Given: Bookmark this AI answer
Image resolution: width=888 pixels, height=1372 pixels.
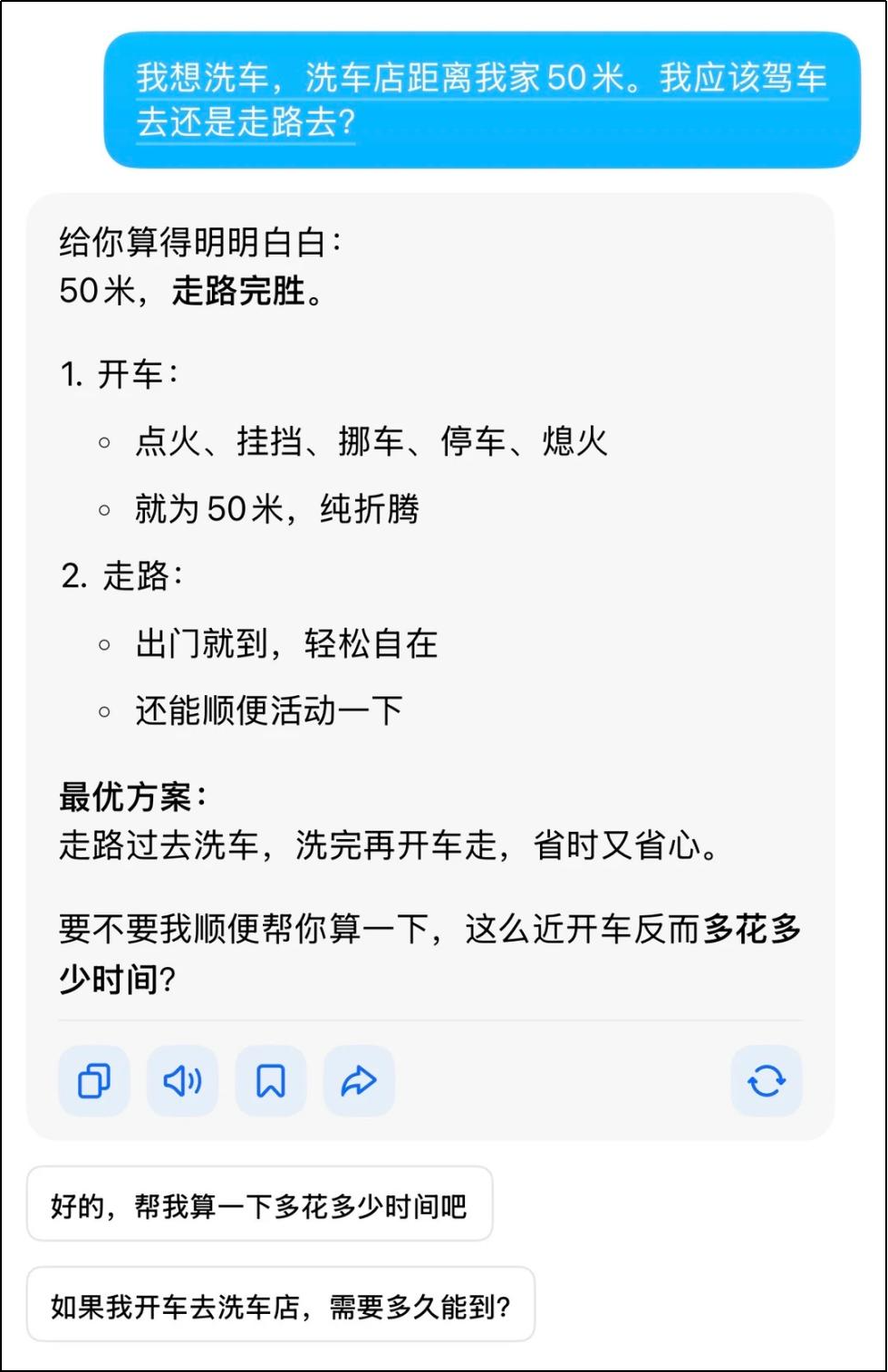Looking at the screenshot, I should [270, 1080].
